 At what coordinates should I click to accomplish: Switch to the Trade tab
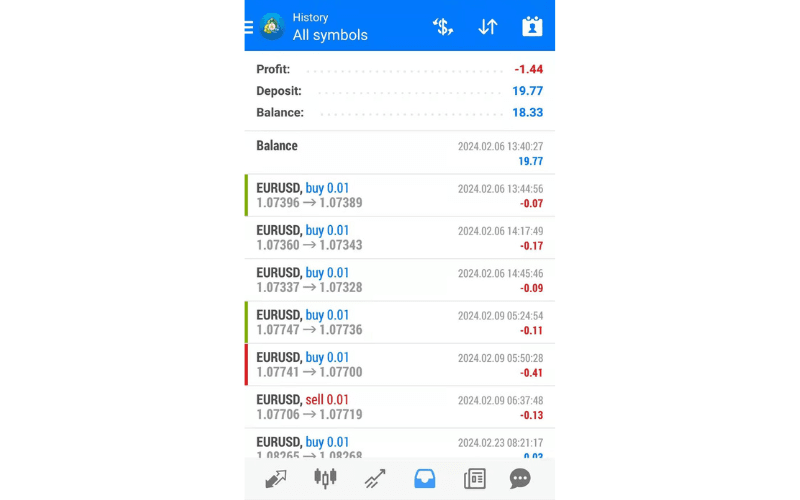375,479
